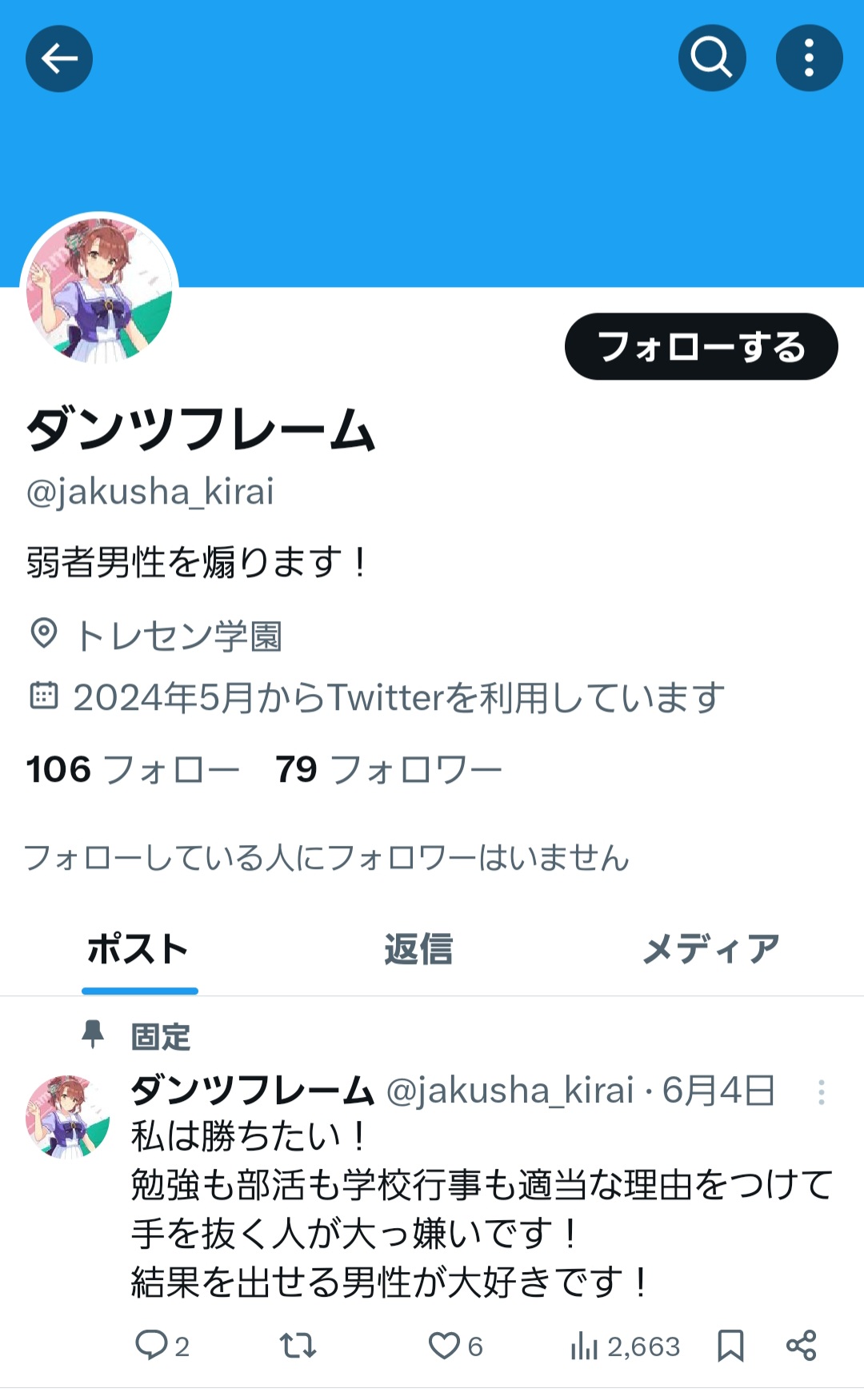View analytics of the pinned post

click(x=625, y=1346)
